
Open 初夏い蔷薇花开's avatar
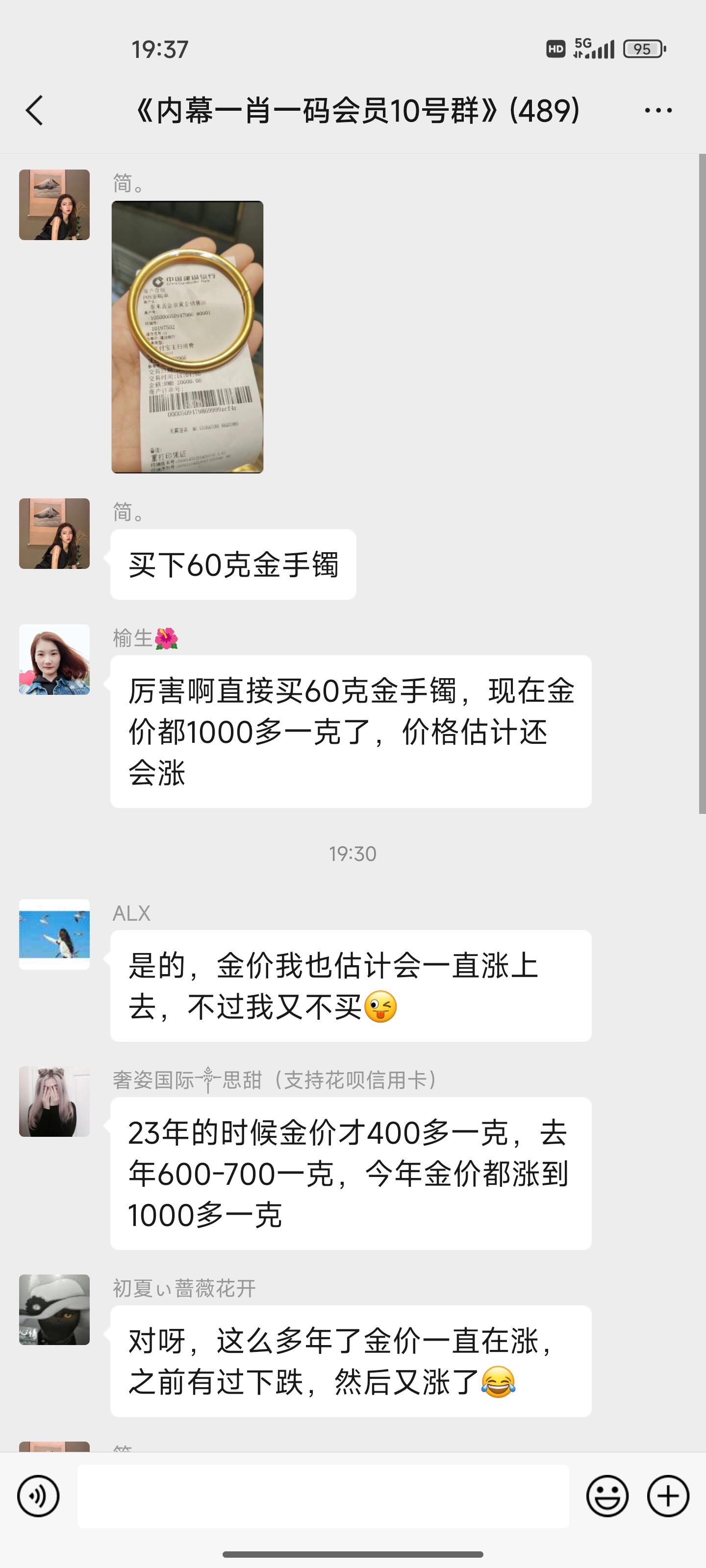[54, 1309]
